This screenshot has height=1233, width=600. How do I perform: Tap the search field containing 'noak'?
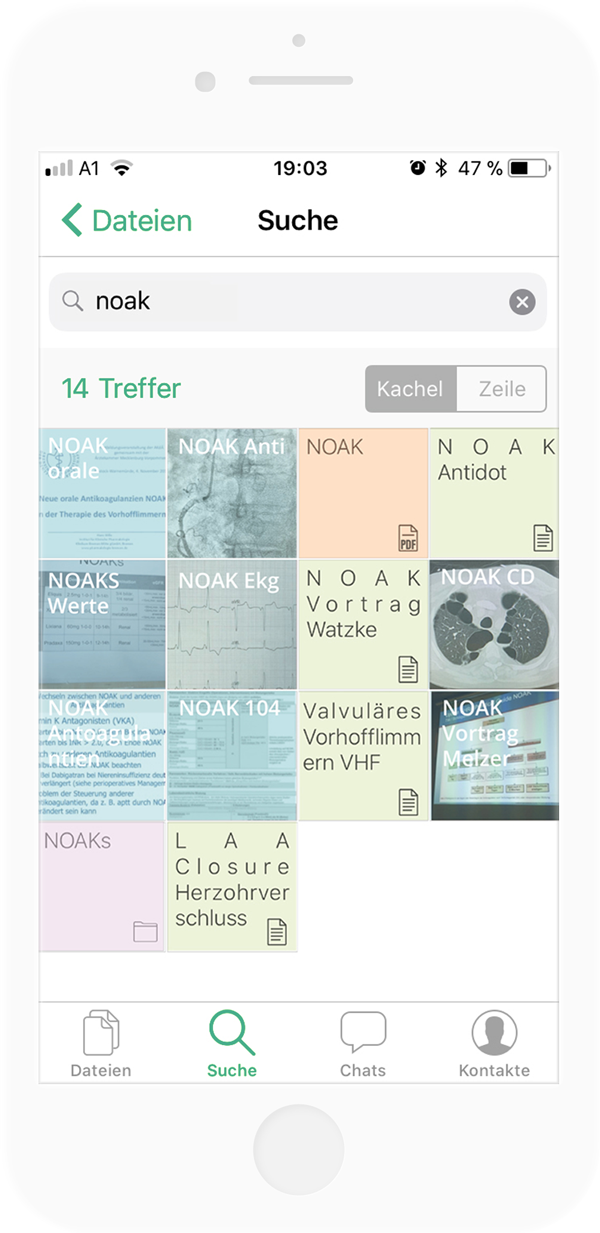click(290, 301)
